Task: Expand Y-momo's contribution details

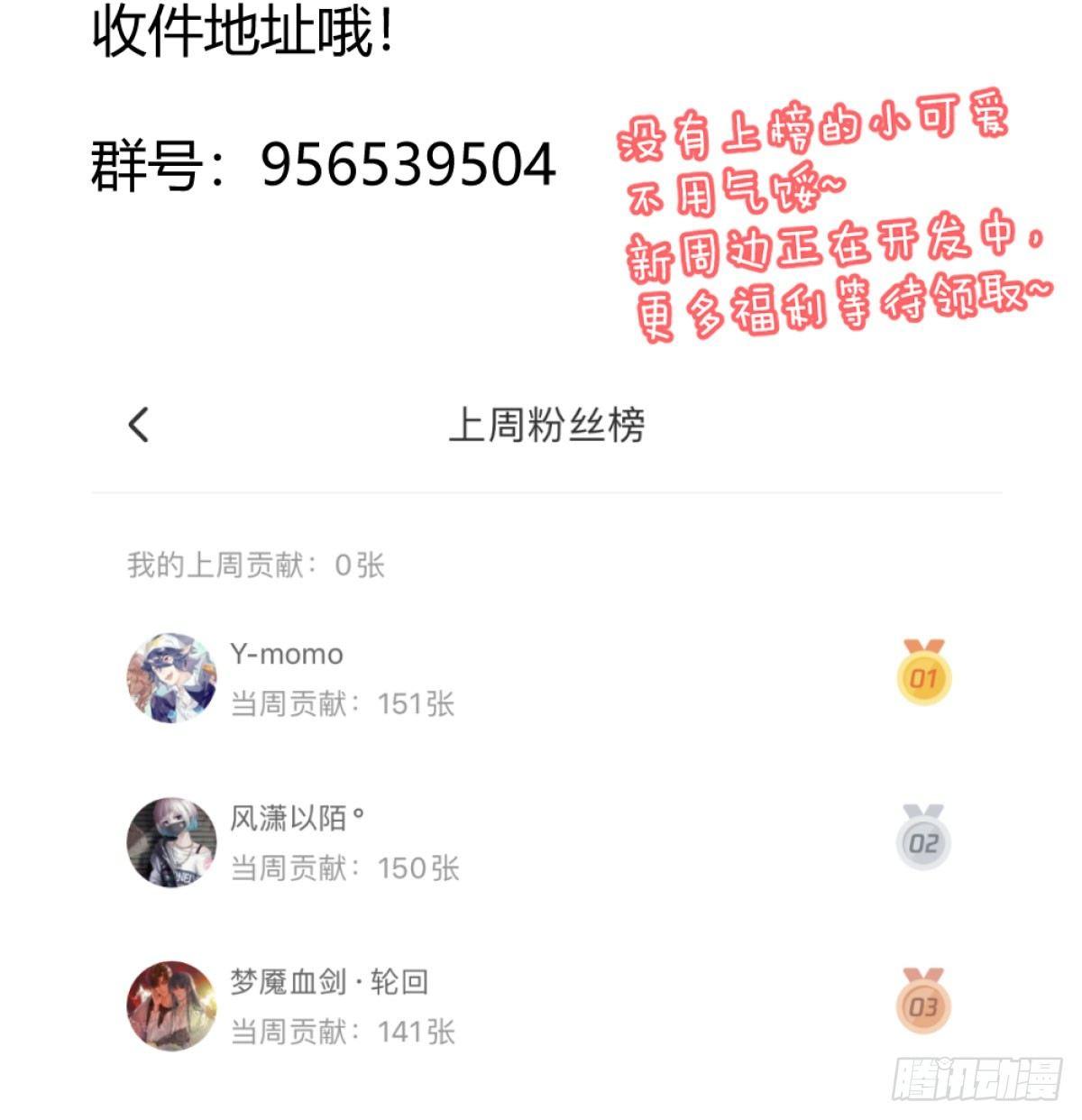Action: point(343,704)
